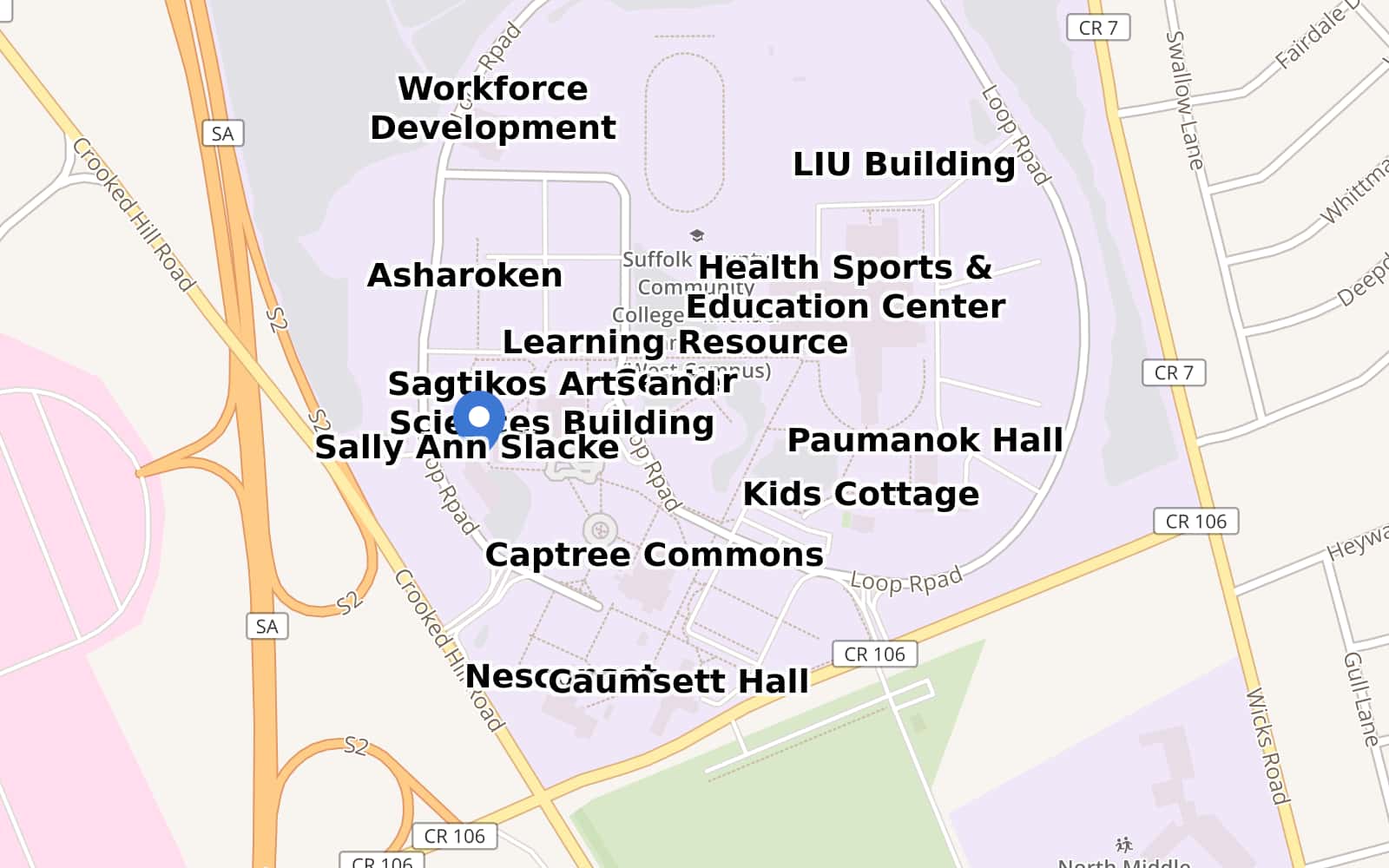The height and width of the screenshot is (868, 1389).
Task: Select the Workforce Development building label
Action: click(492, 108)
